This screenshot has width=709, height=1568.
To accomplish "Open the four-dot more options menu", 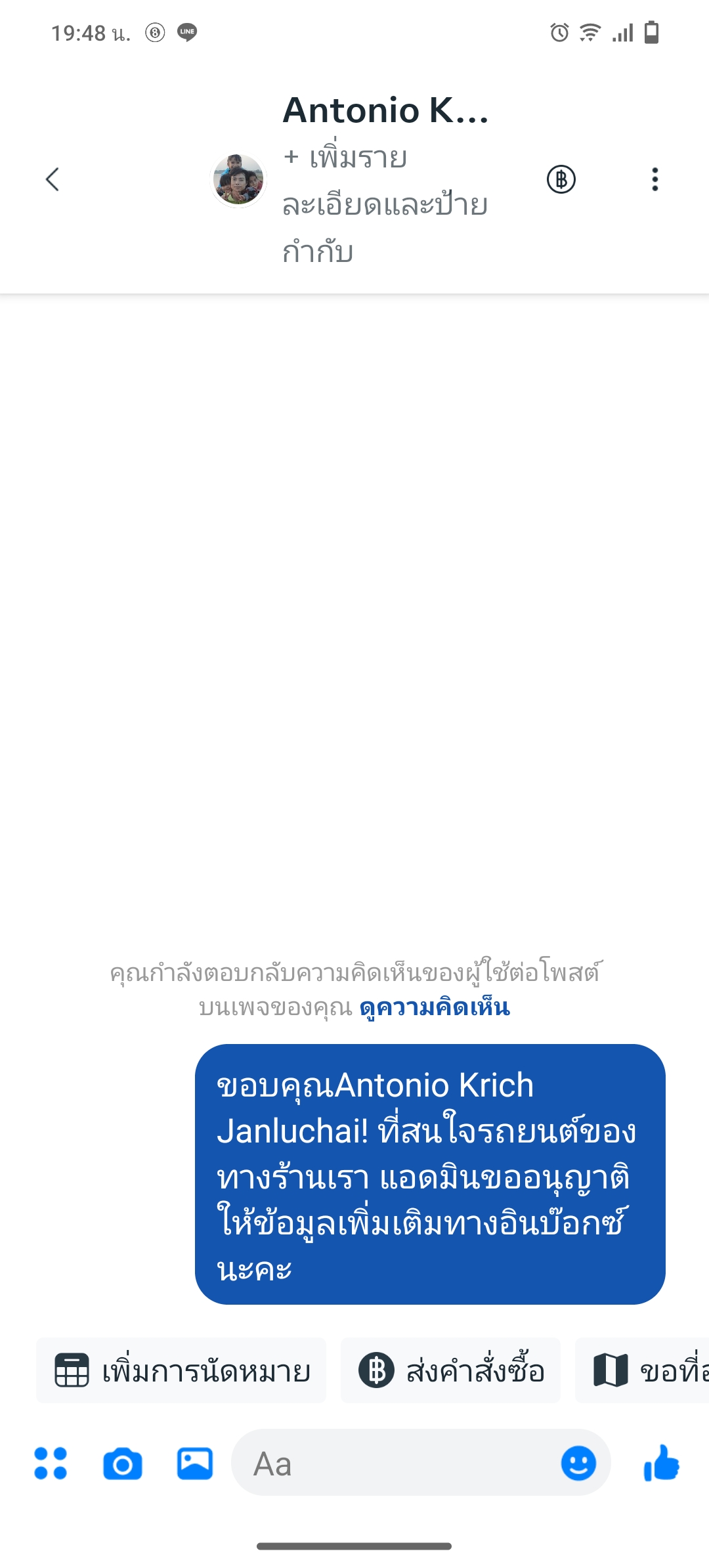I will tap(51, 1464).
